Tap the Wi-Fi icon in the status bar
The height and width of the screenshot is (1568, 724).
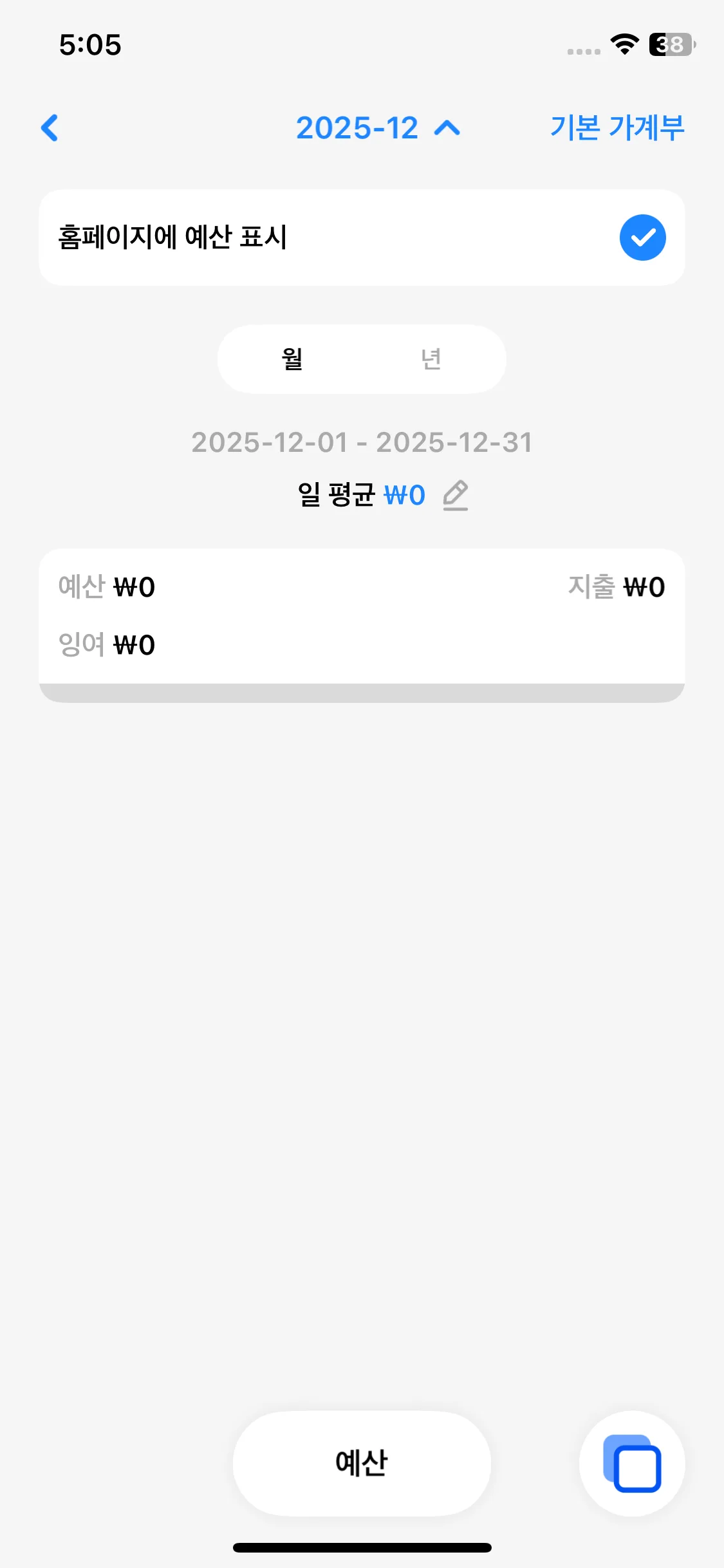tap(622, 45)
